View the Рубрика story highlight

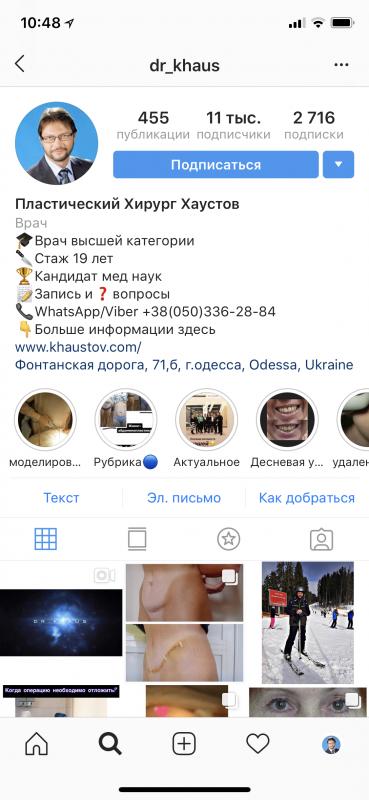pos(126,419)
